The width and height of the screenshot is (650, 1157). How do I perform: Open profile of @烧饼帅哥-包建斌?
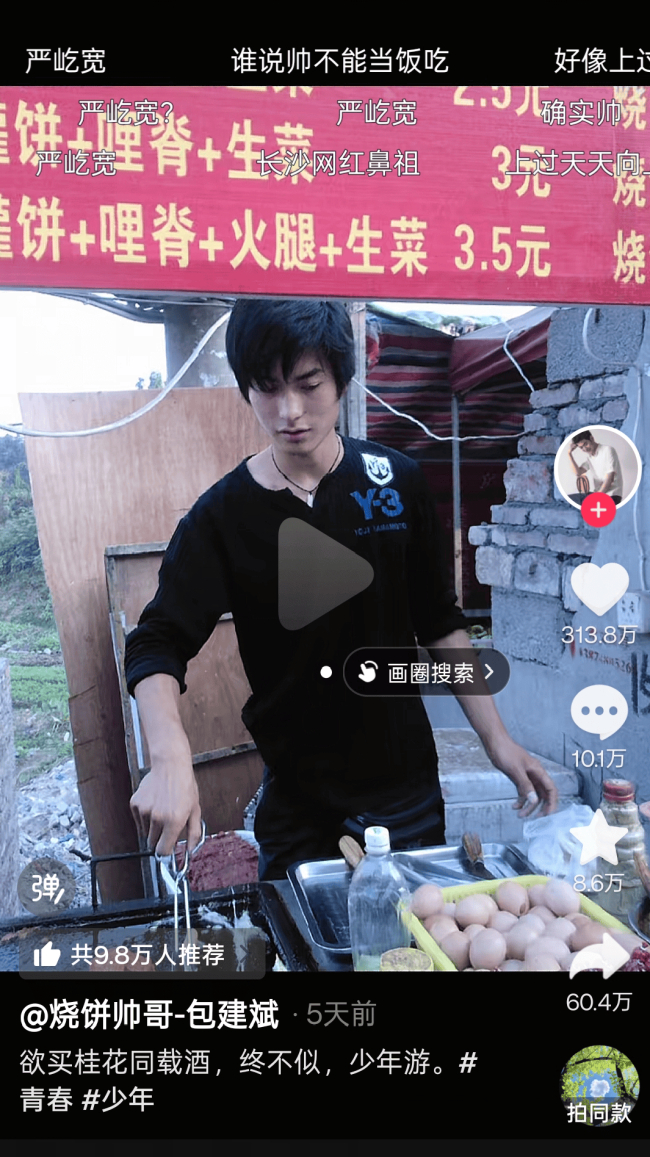[149, 1015]
